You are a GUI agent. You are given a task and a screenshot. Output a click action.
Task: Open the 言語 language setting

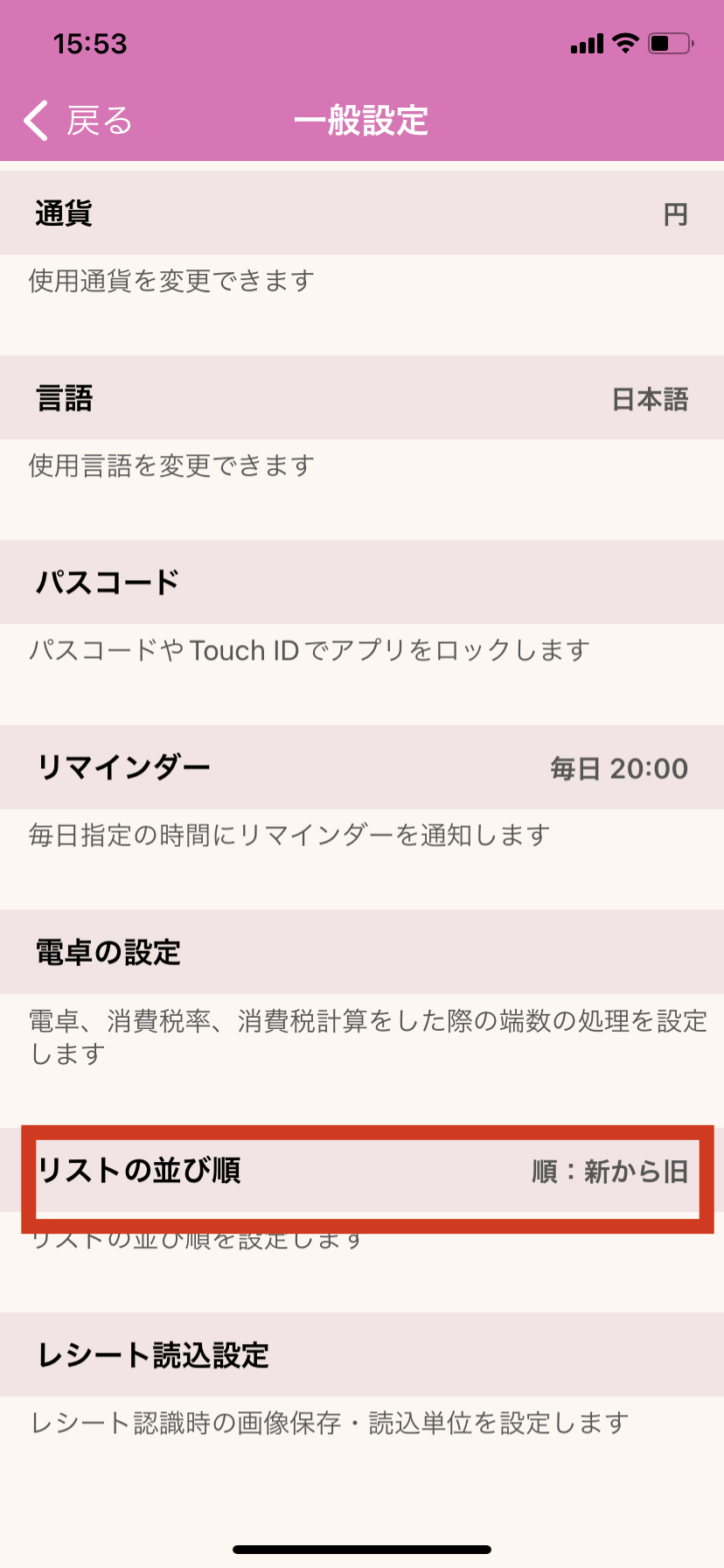pyautogui.click(x=362, y=398)
